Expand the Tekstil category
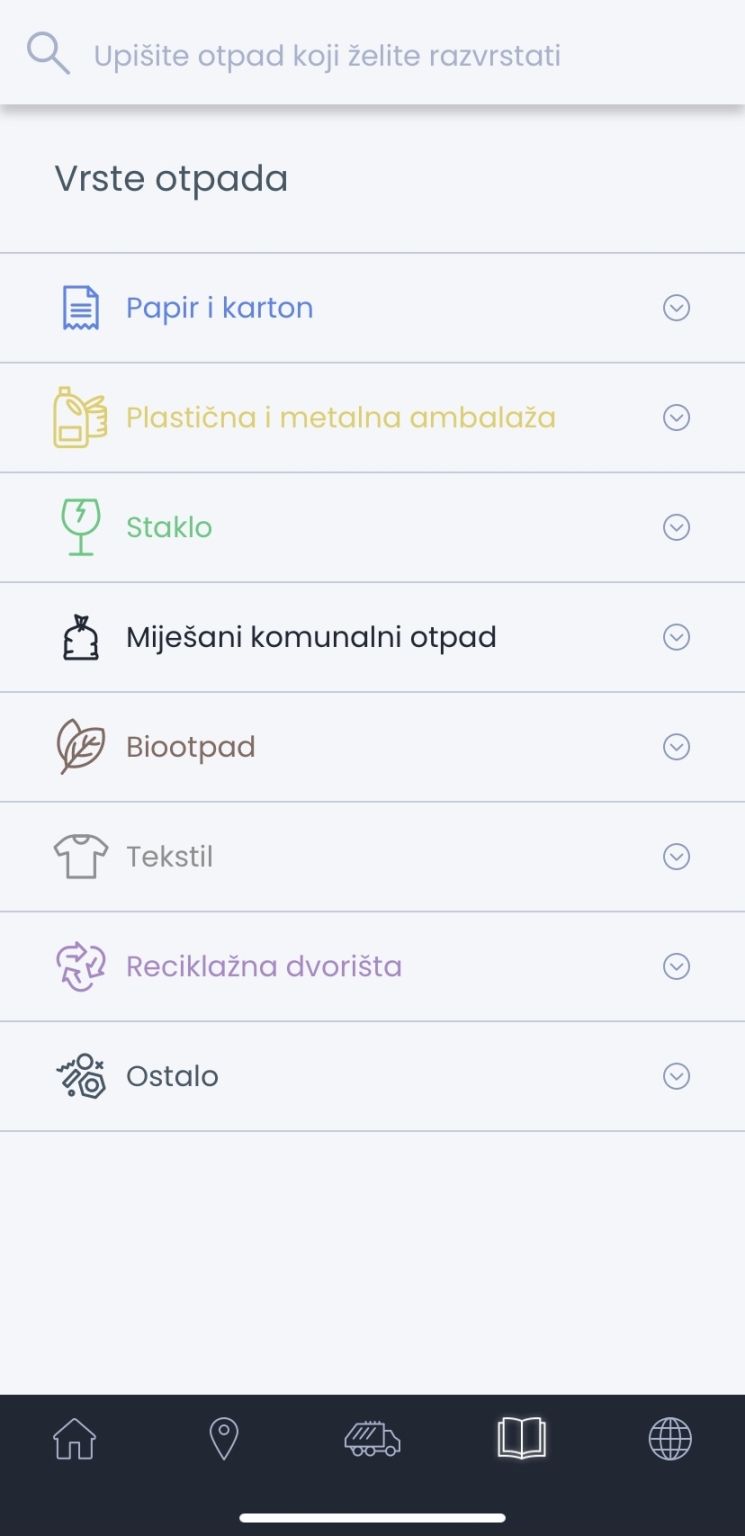Image resolution: width=745 pixels, height=1536 pixels. (x=372, y=858)
